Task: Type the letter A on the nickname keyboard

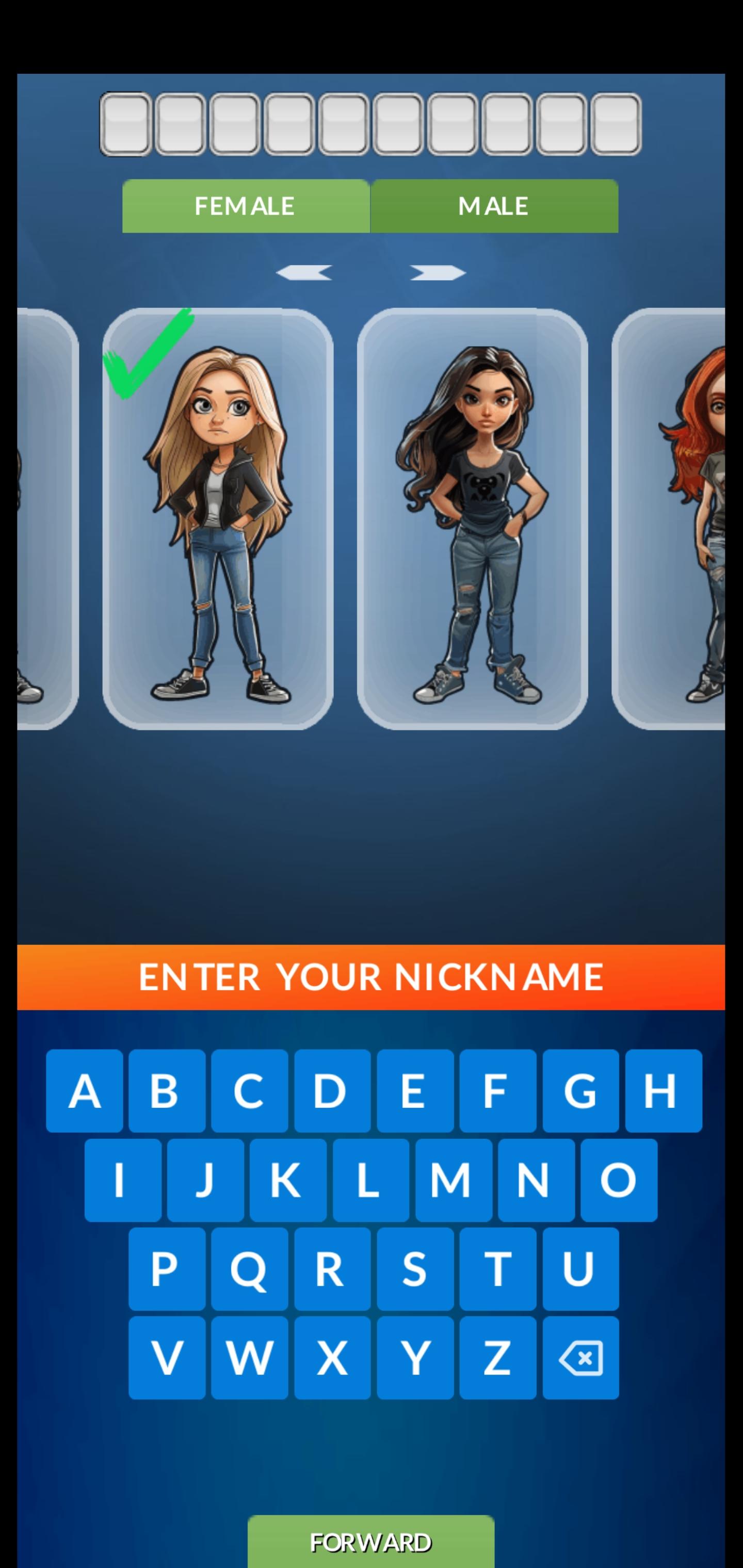Action: tap(84, 1091)
